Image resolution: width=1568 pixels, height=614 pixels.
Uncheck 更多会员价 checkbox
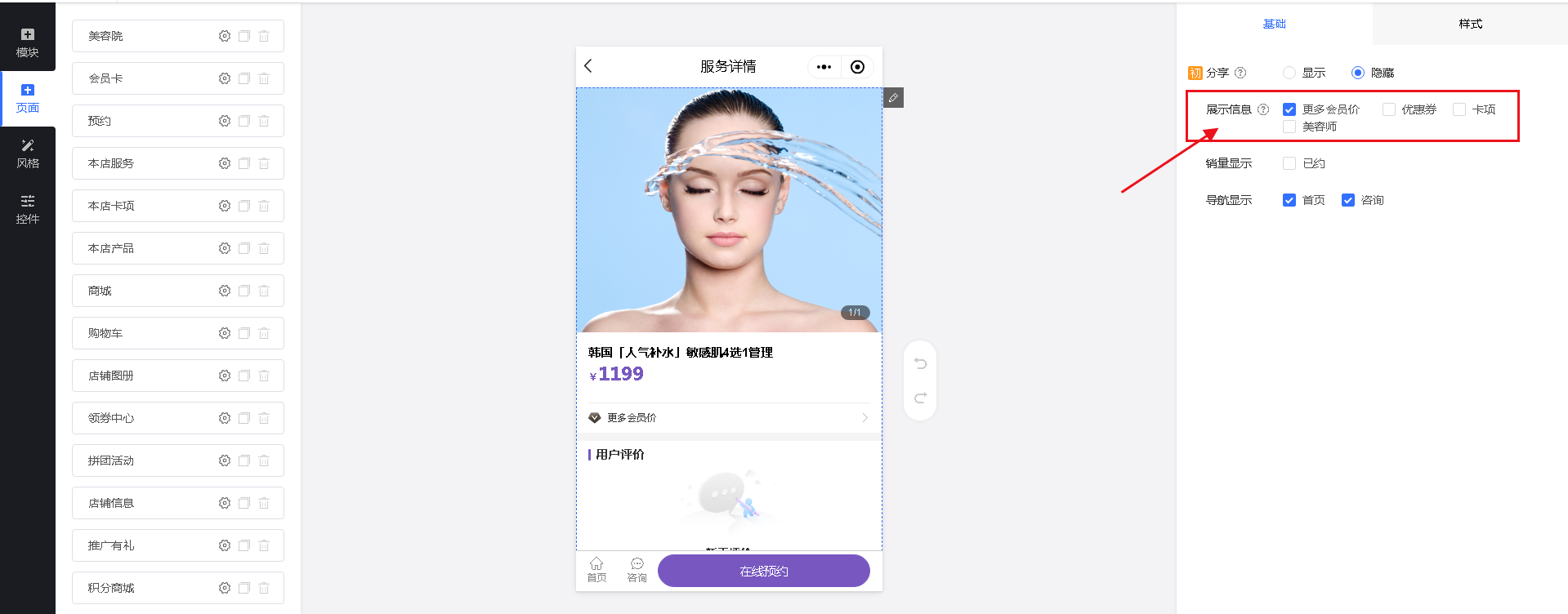click(x=1289, y=109)
